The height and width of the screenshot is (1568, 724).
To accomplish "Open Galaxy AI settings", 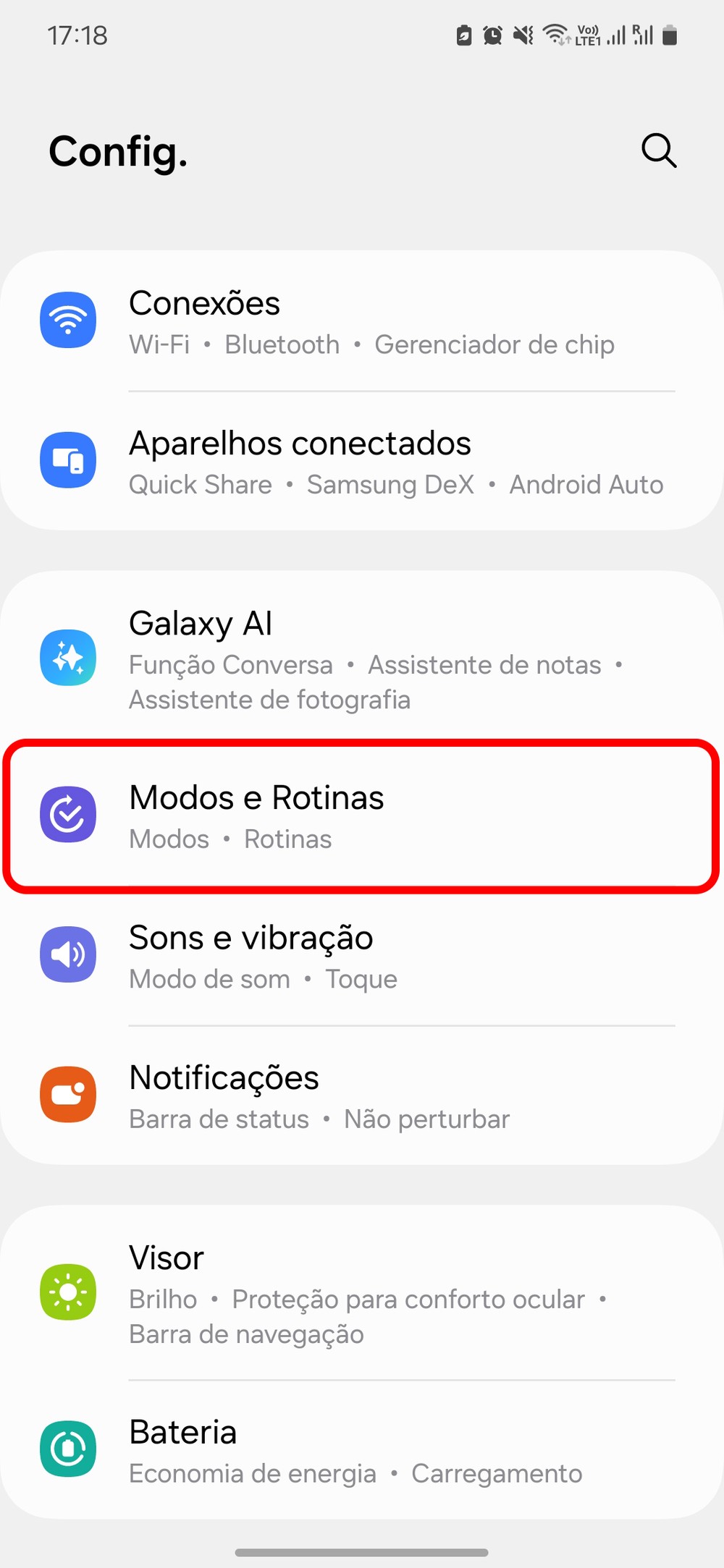I will click(362, 658).
